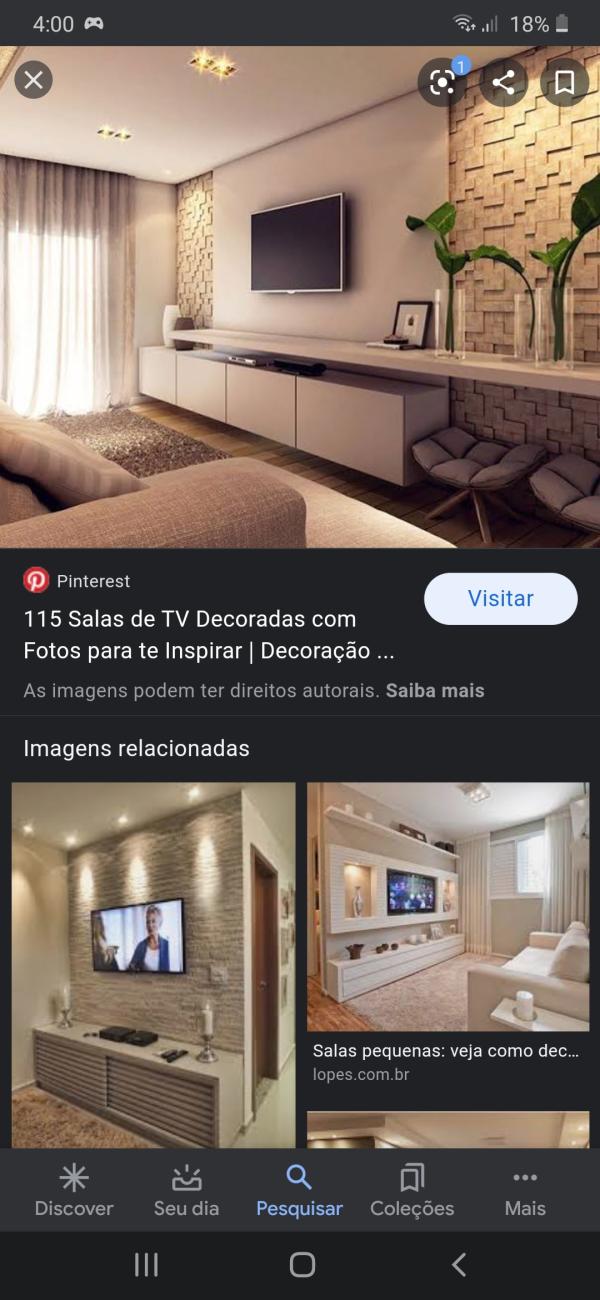600x1300 pixels.
Task: Open related image with stone wall TV
Action: pyautogui.click(x=153, y=964)
